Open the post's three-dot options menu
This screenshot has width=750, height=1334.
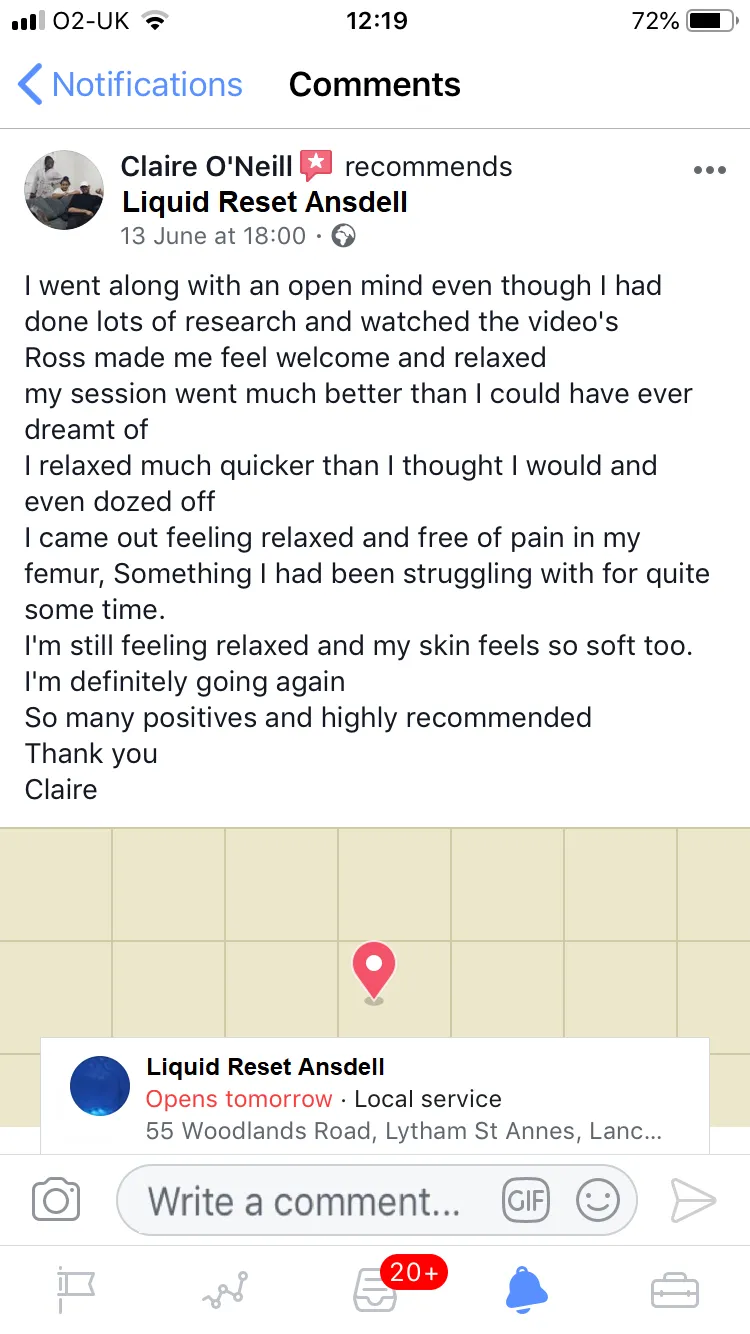click(x=709, y=170)
